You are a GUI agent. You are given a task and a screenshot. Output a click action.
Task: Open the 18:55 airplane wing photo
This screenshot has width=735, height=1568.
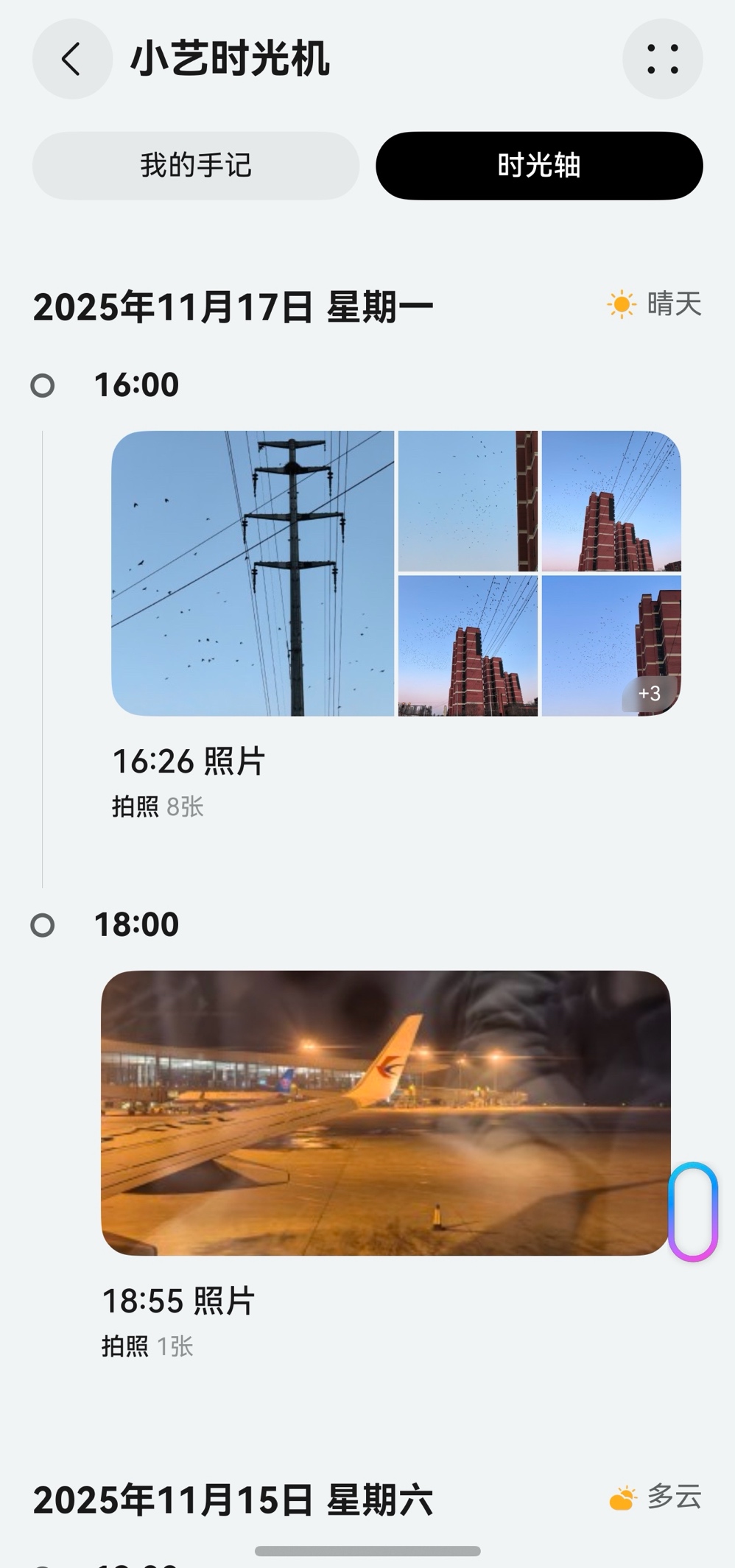(x=385, y=1112)
